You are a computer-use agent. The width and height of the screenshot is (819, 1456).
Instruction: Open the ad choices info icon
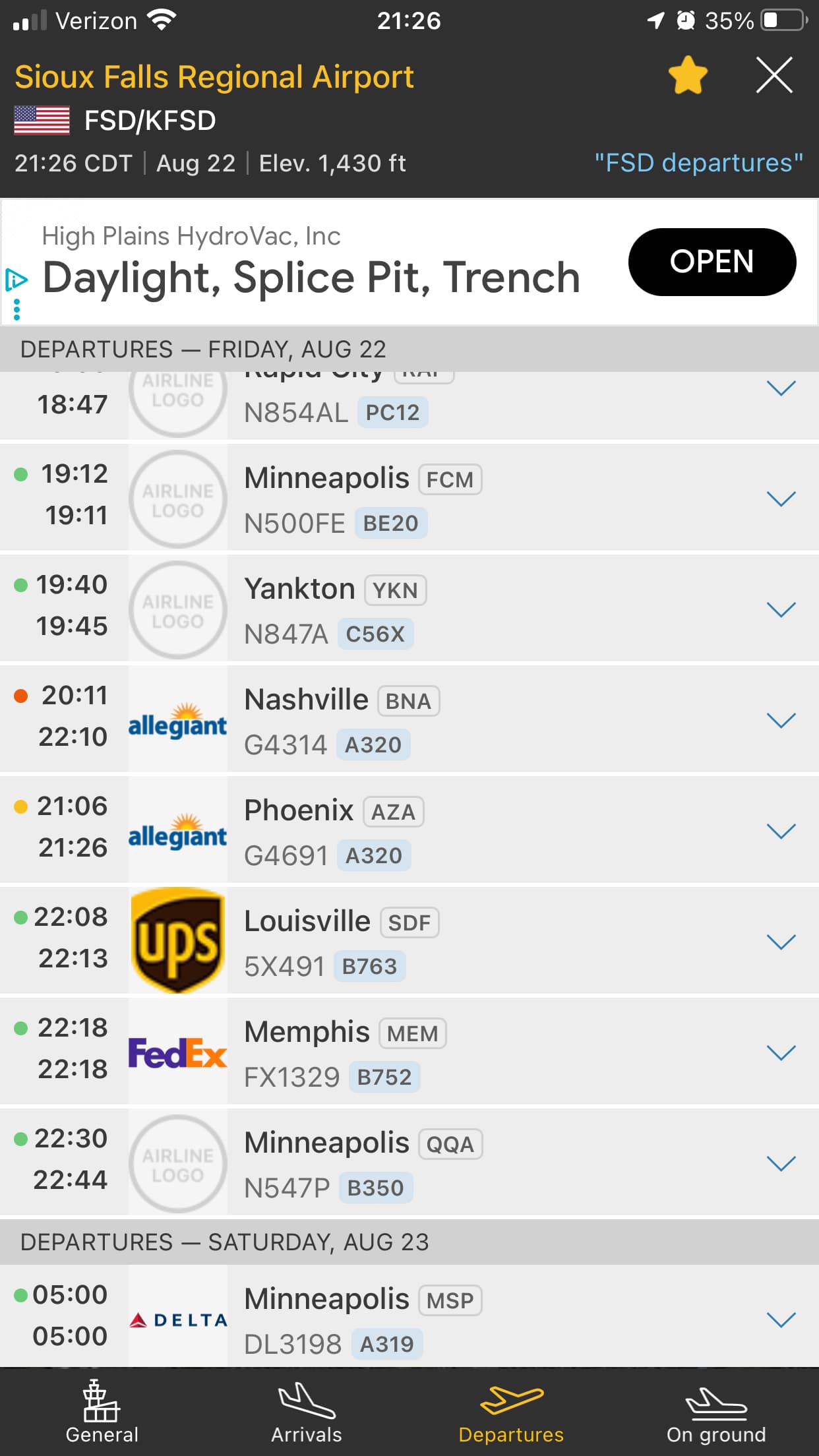[16, 280]
